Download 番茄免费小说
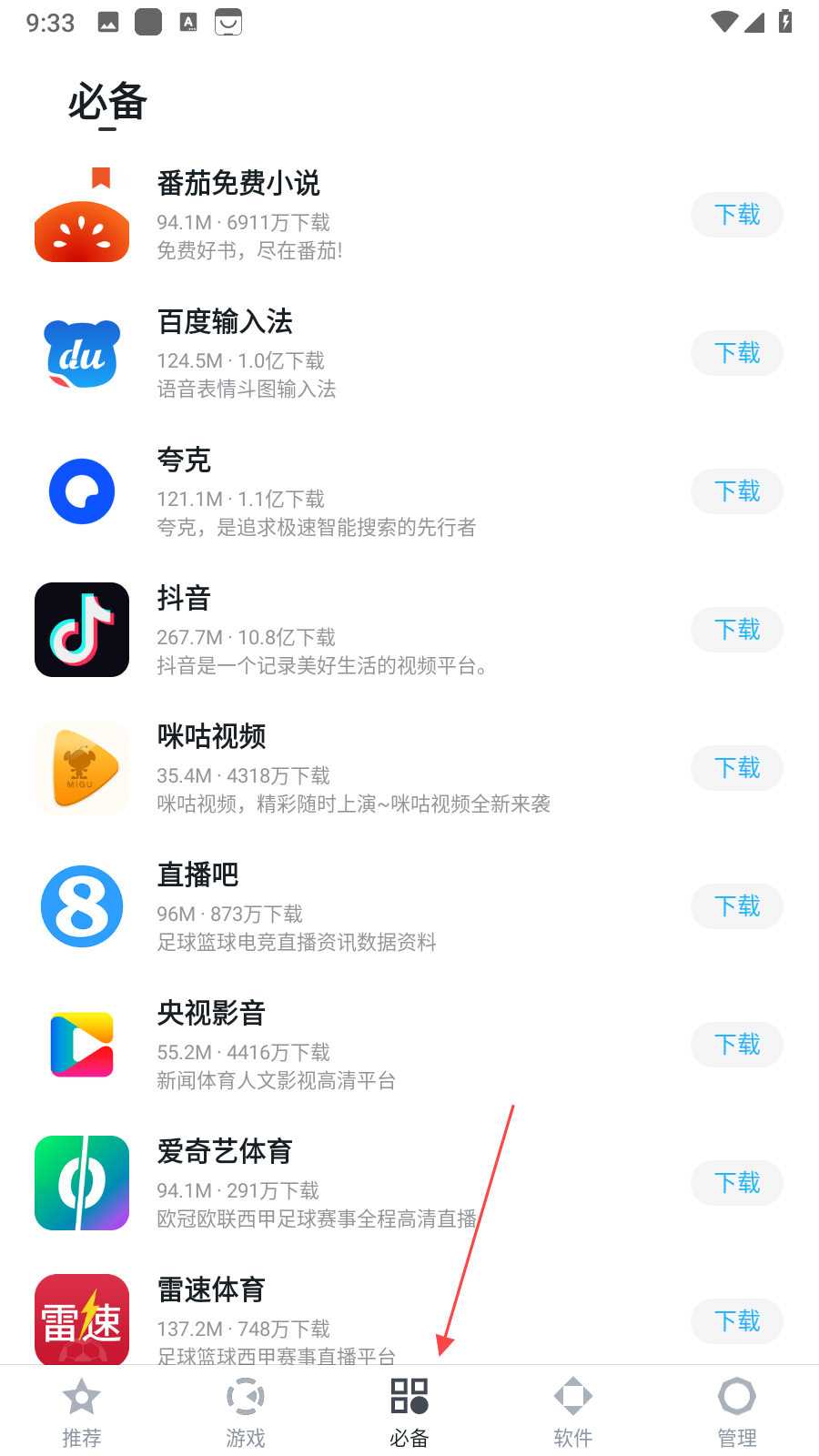The height and width of the screenshot is (1456, 819). tap(736, 215)
